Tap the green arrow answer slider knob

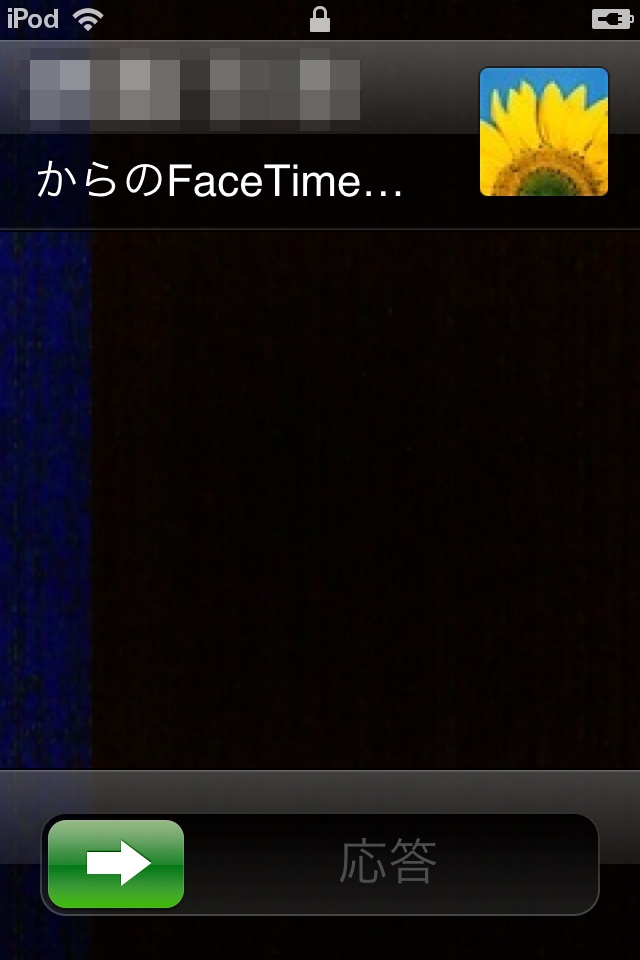[116, 863]
